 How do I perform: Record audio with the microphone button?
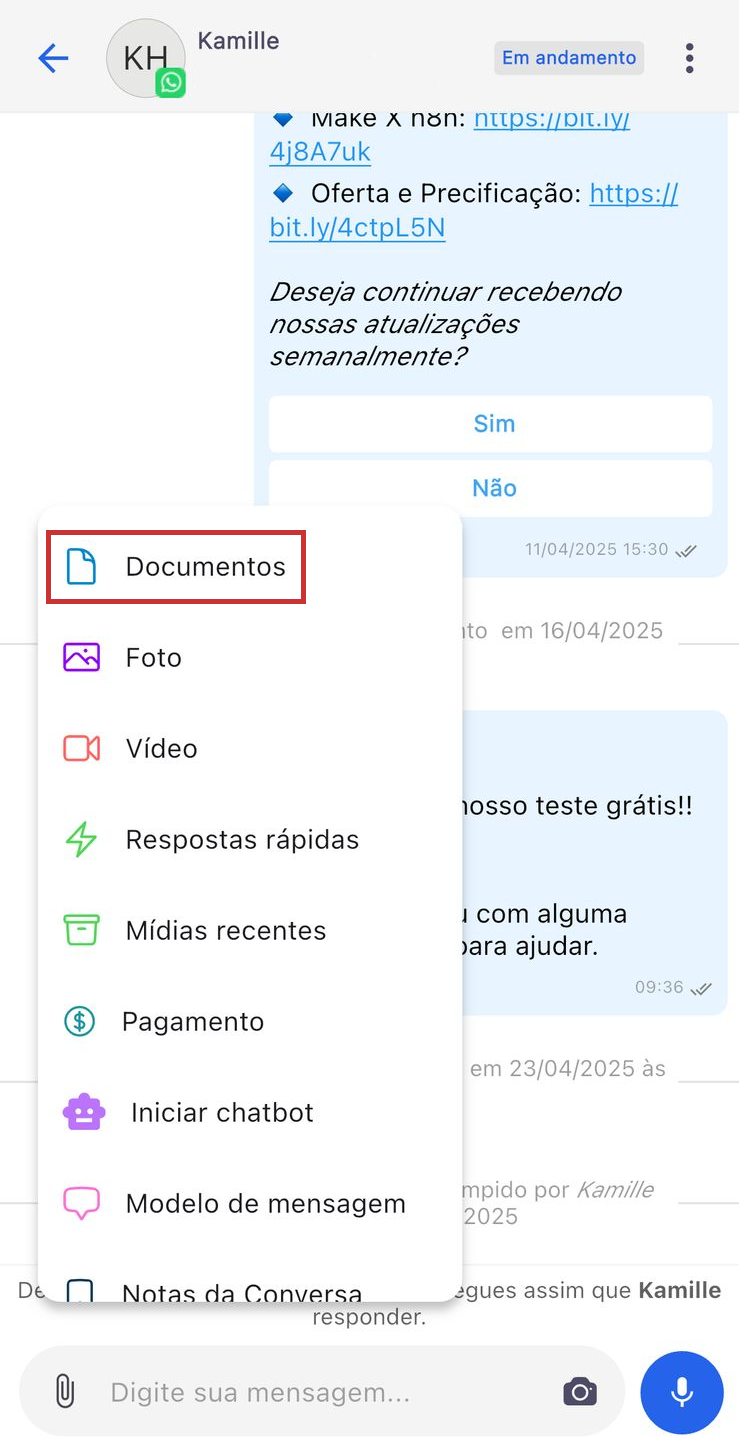[x=682, y=1392]
